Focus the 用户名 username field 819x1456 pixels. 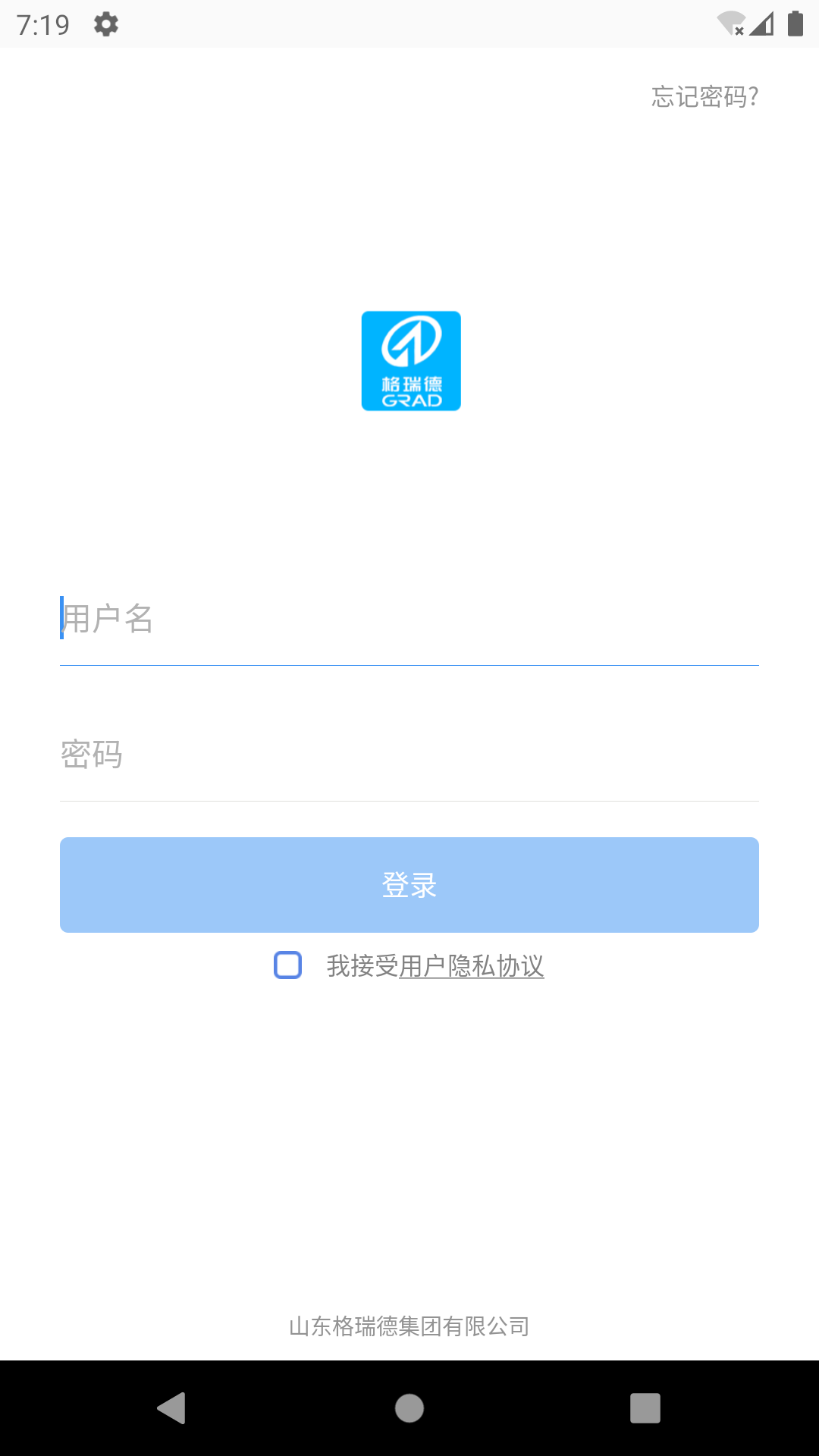pos(409,619)
